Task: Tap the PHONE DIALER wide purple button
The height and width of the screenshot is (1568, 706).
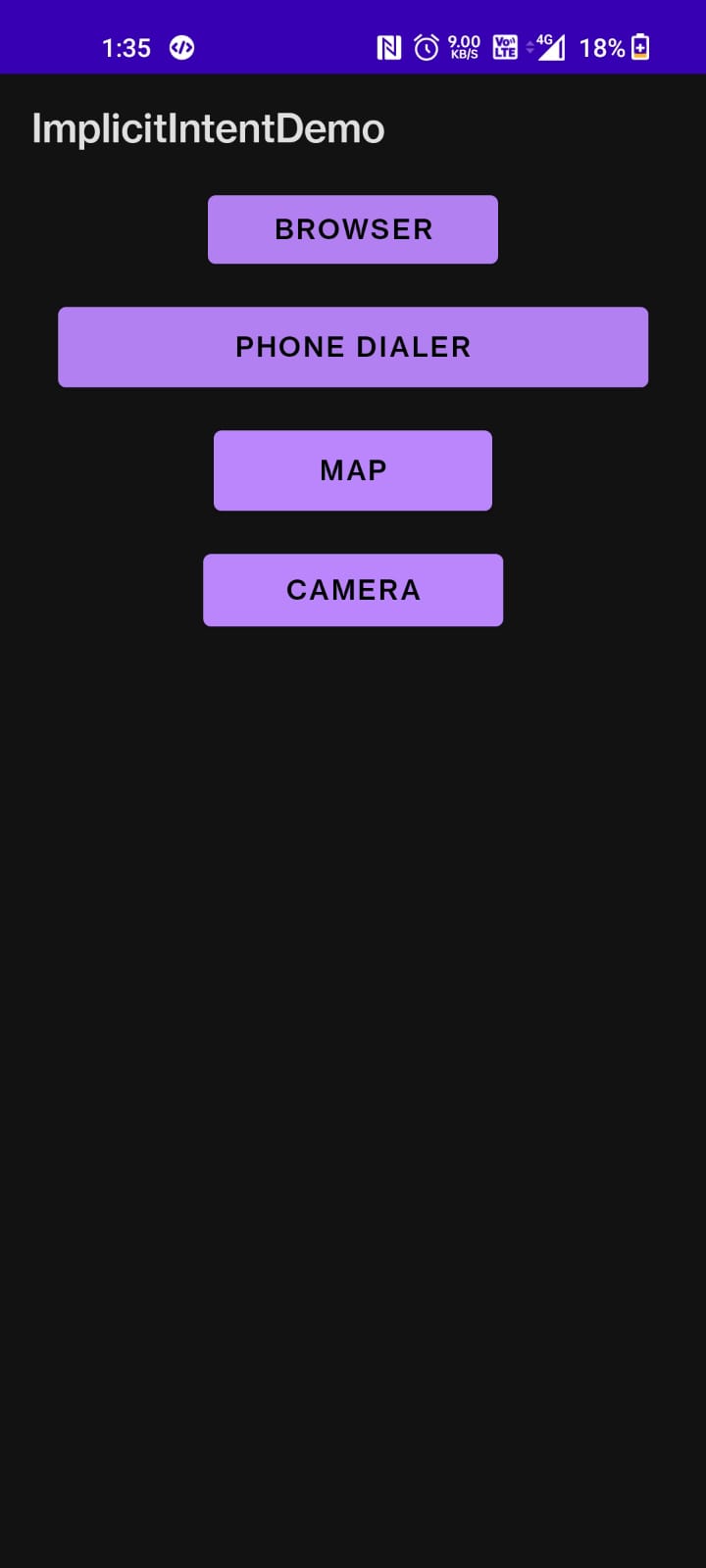Action: point(353,346)
